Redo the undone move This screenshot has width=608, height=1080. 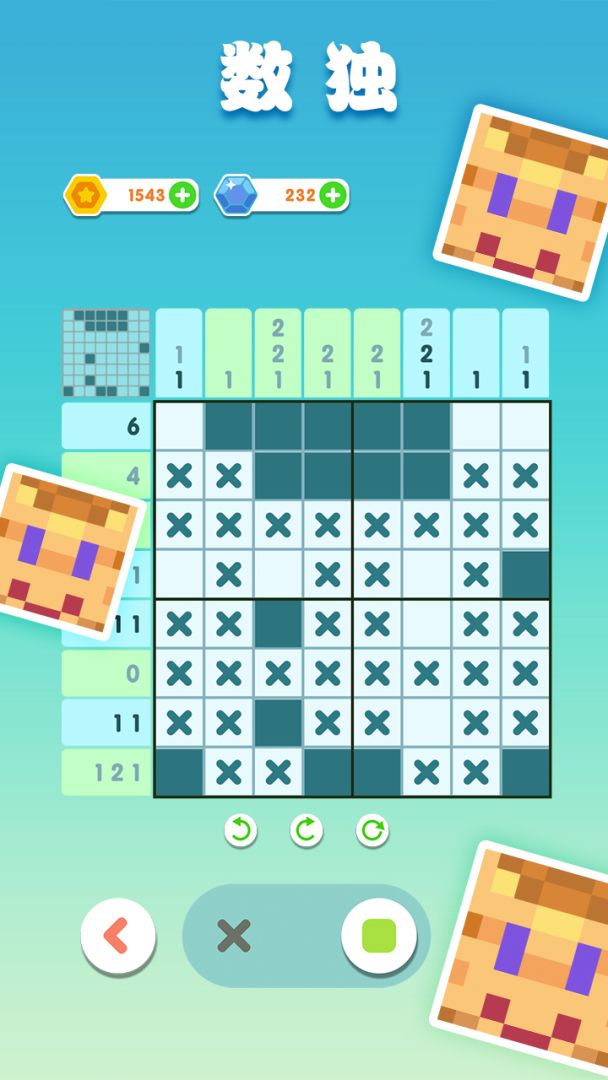coord(306,830)
